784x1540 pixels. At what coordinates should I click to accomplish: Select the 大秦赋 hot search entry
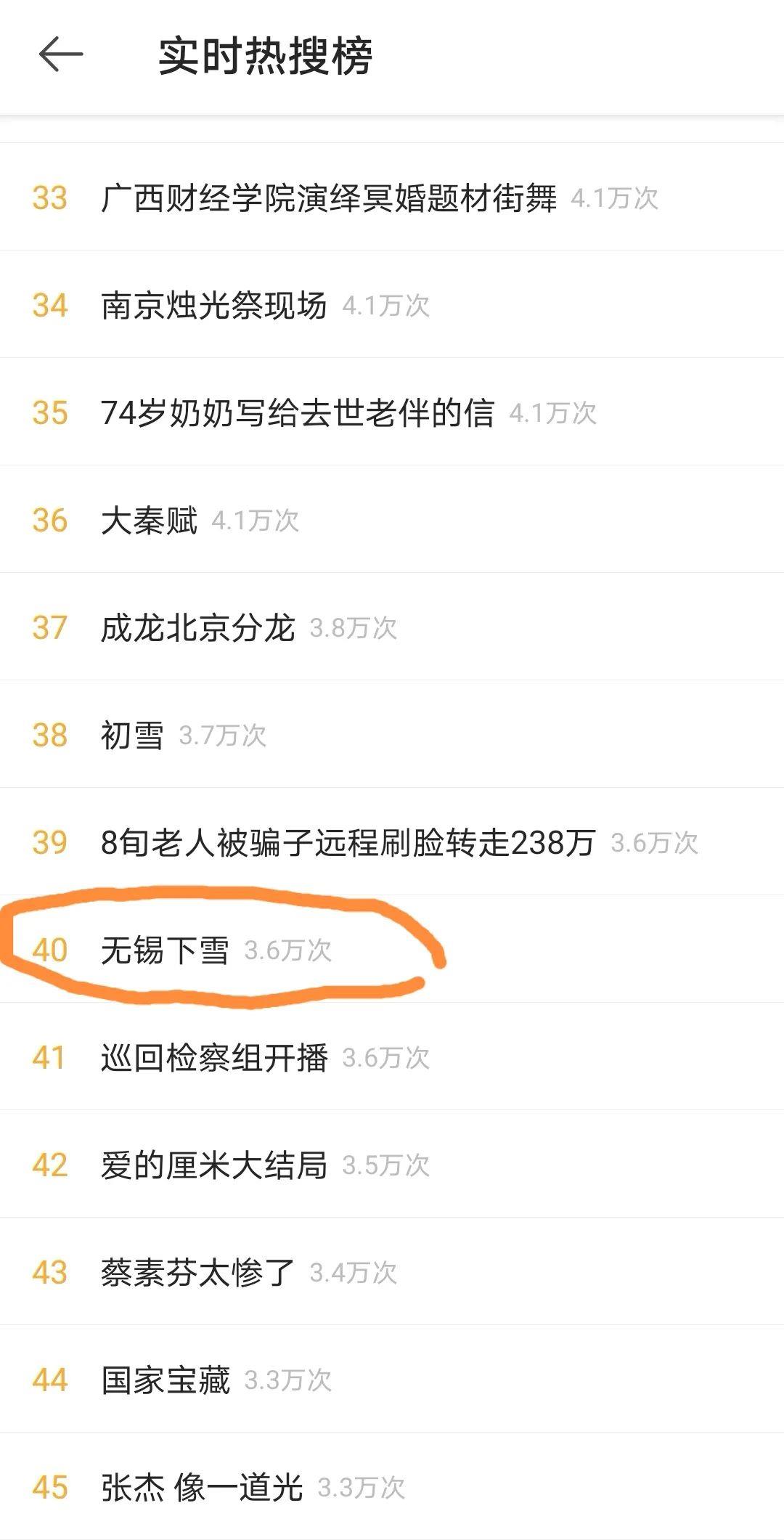tap(392, 520)
